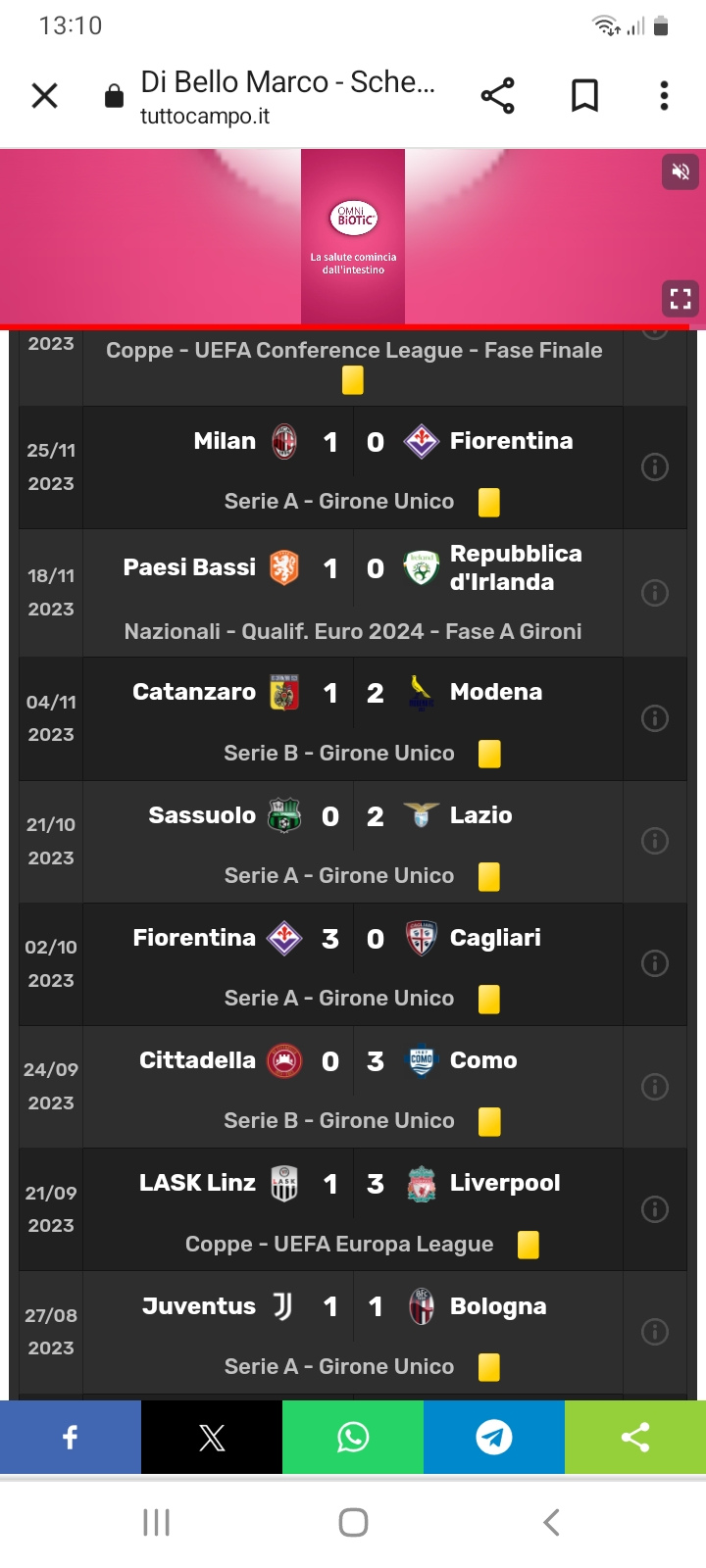
Task: Share this page from the toolbar
Action: [498, 96]
